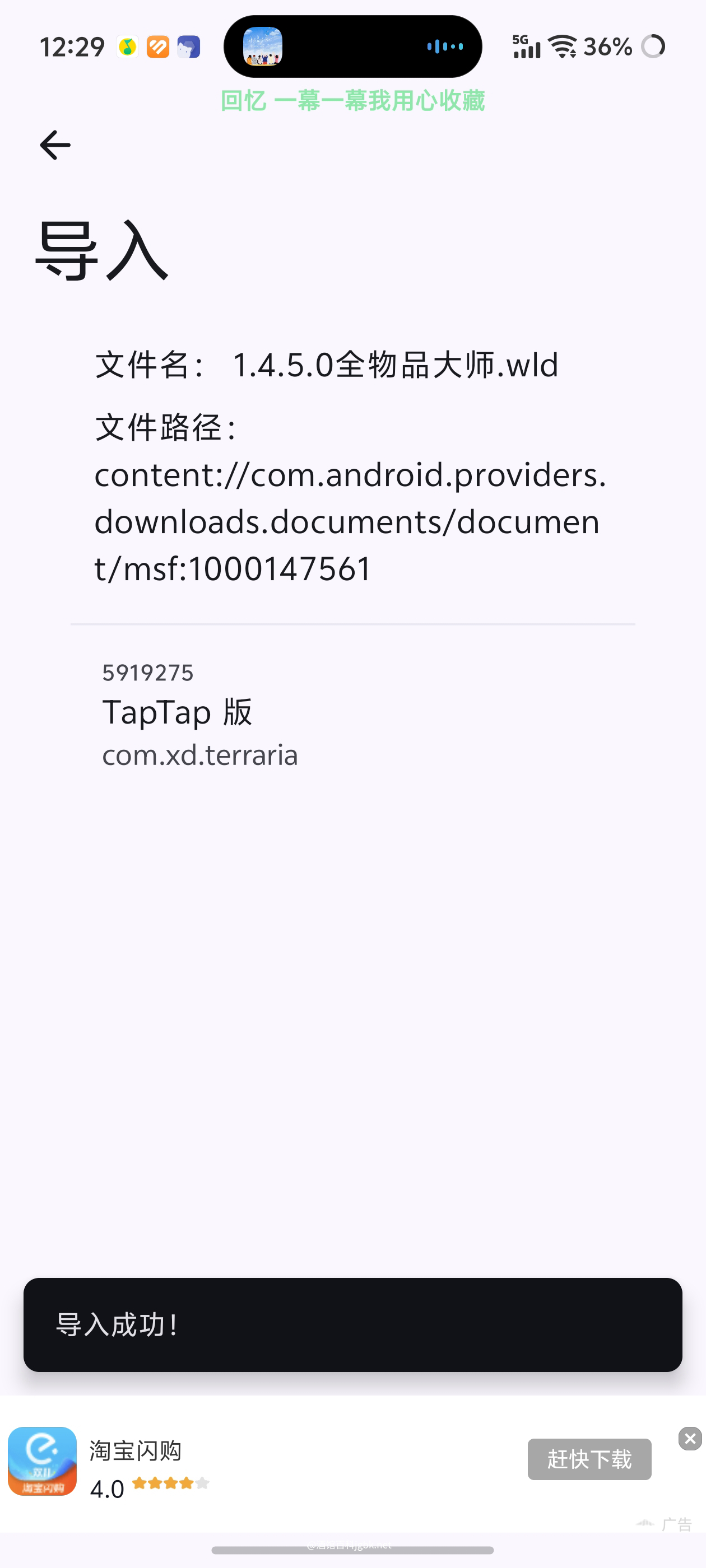The image size is (706, 1568).
Task: Open the music player pill at top
Action: point(352,46)
